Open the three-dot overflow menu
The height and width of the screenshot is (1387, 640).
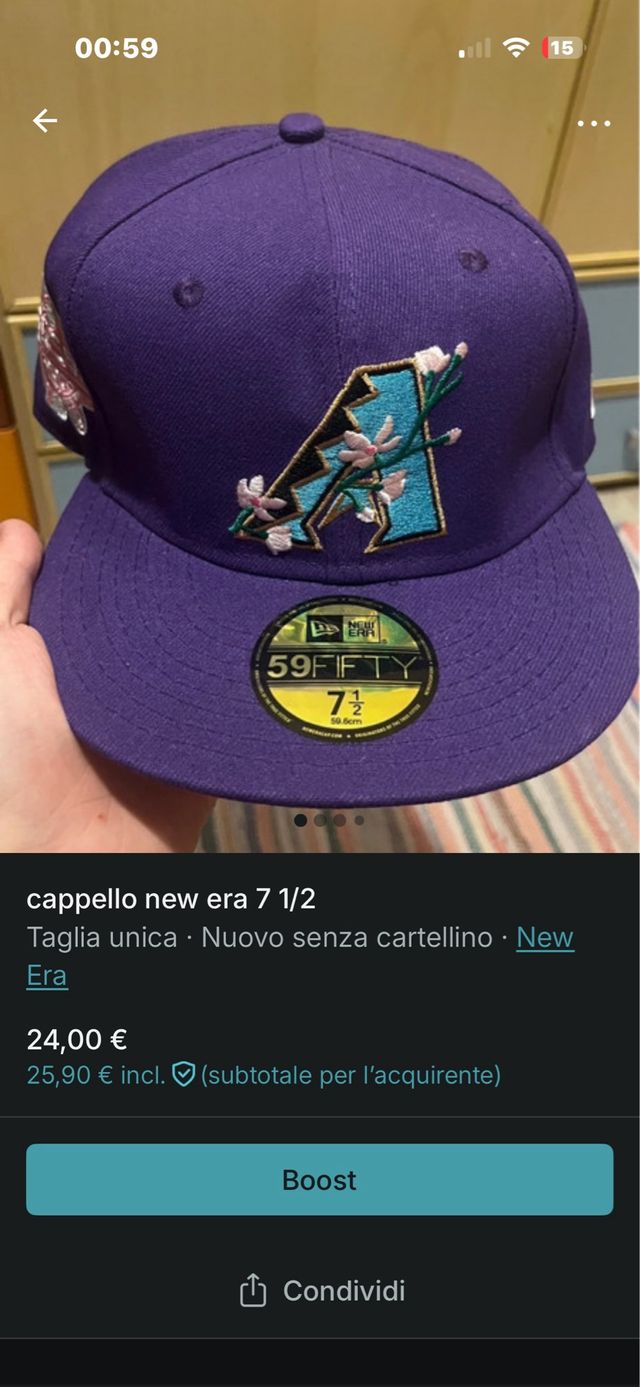pos(593,123)
